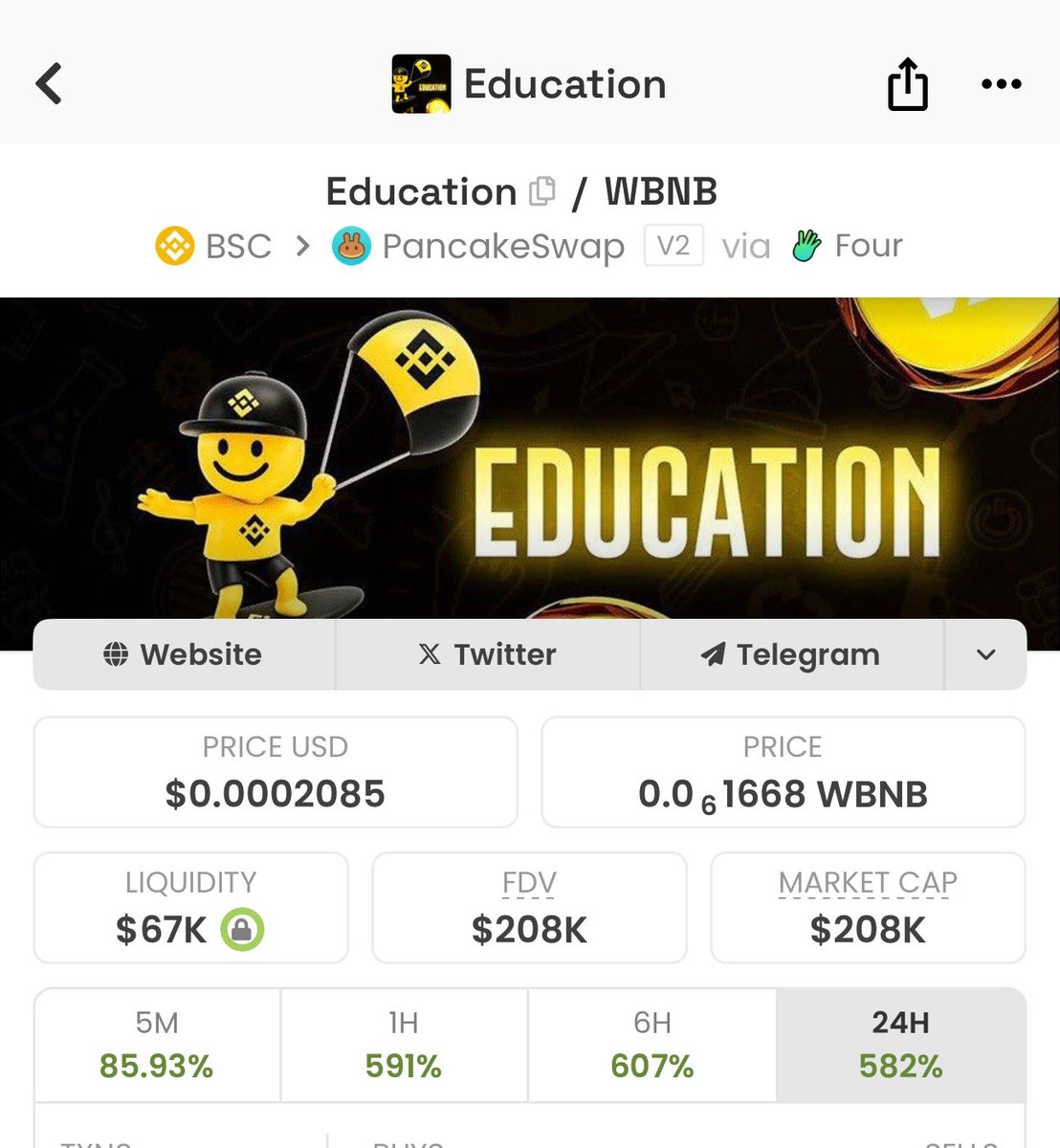This screenshot has height=1148, width=1060.
Task: Visit the token's Twitter page
Action: [487, 654]
